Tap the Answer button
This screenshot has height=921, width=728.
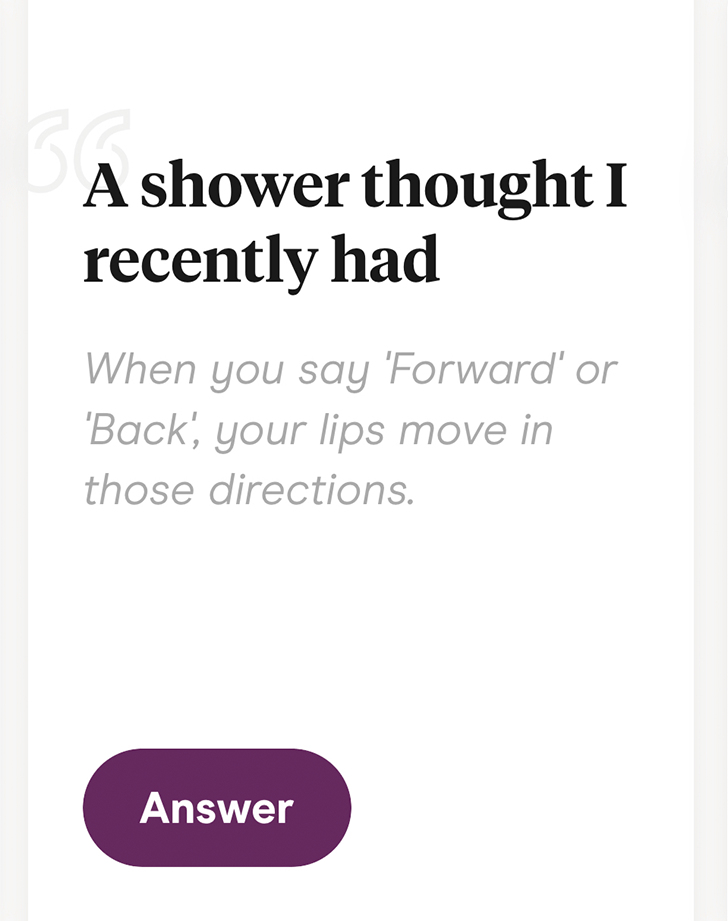pos(217,807)
